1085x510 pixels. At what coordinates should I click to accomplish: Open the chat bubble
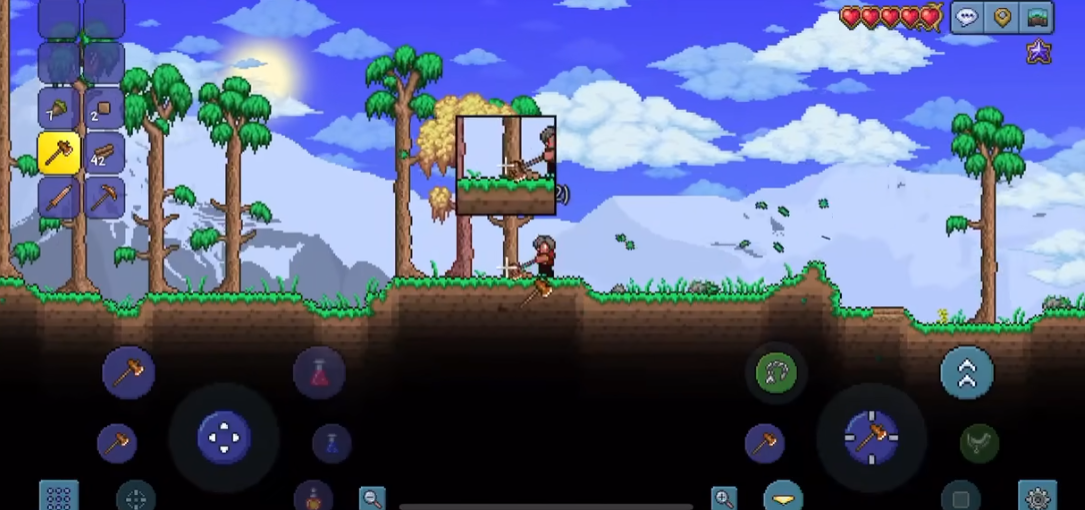point(967,17)
